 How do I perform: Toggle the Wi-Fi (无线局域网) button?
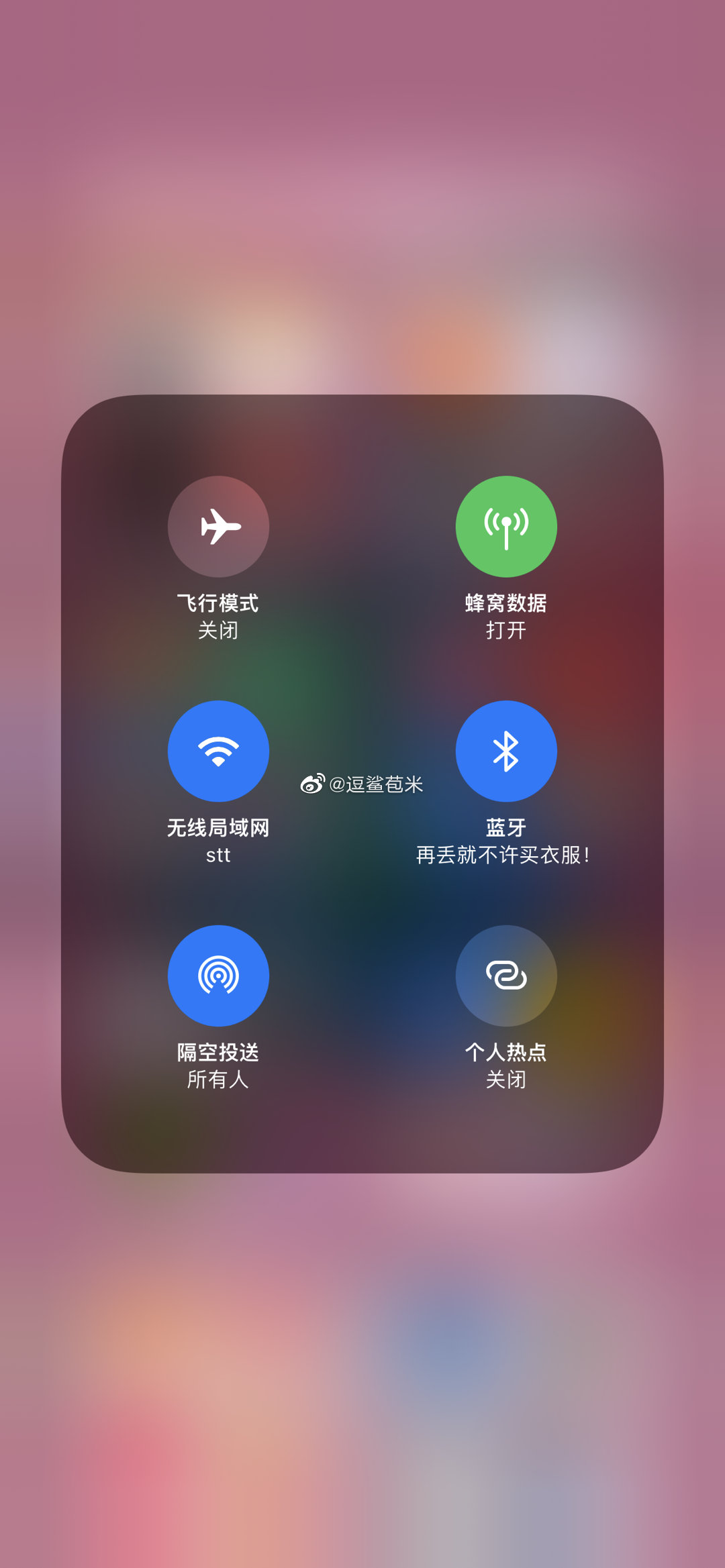[x=218, y=751]
